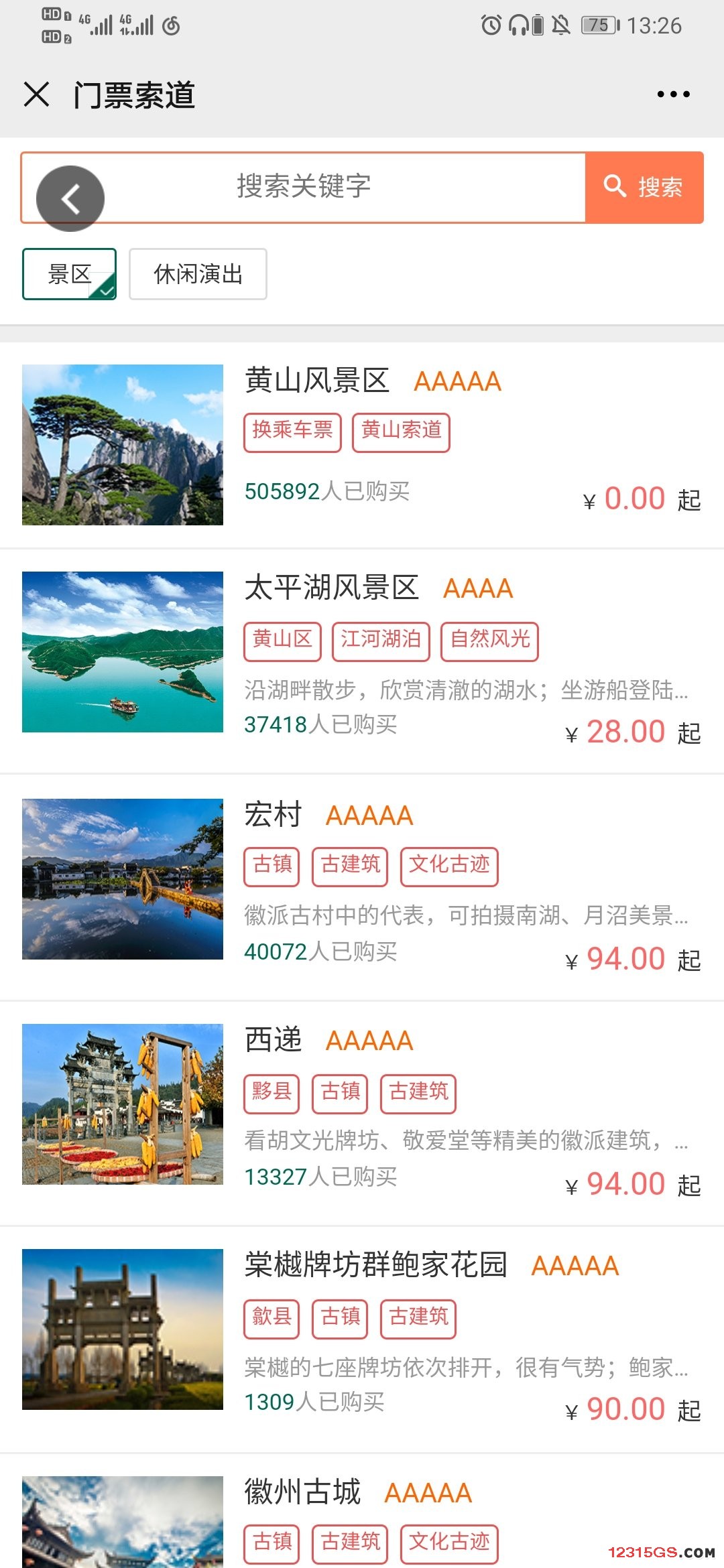Go back with the round arrow button
This screenshot has height=1568, width=724.
point(70,198)
